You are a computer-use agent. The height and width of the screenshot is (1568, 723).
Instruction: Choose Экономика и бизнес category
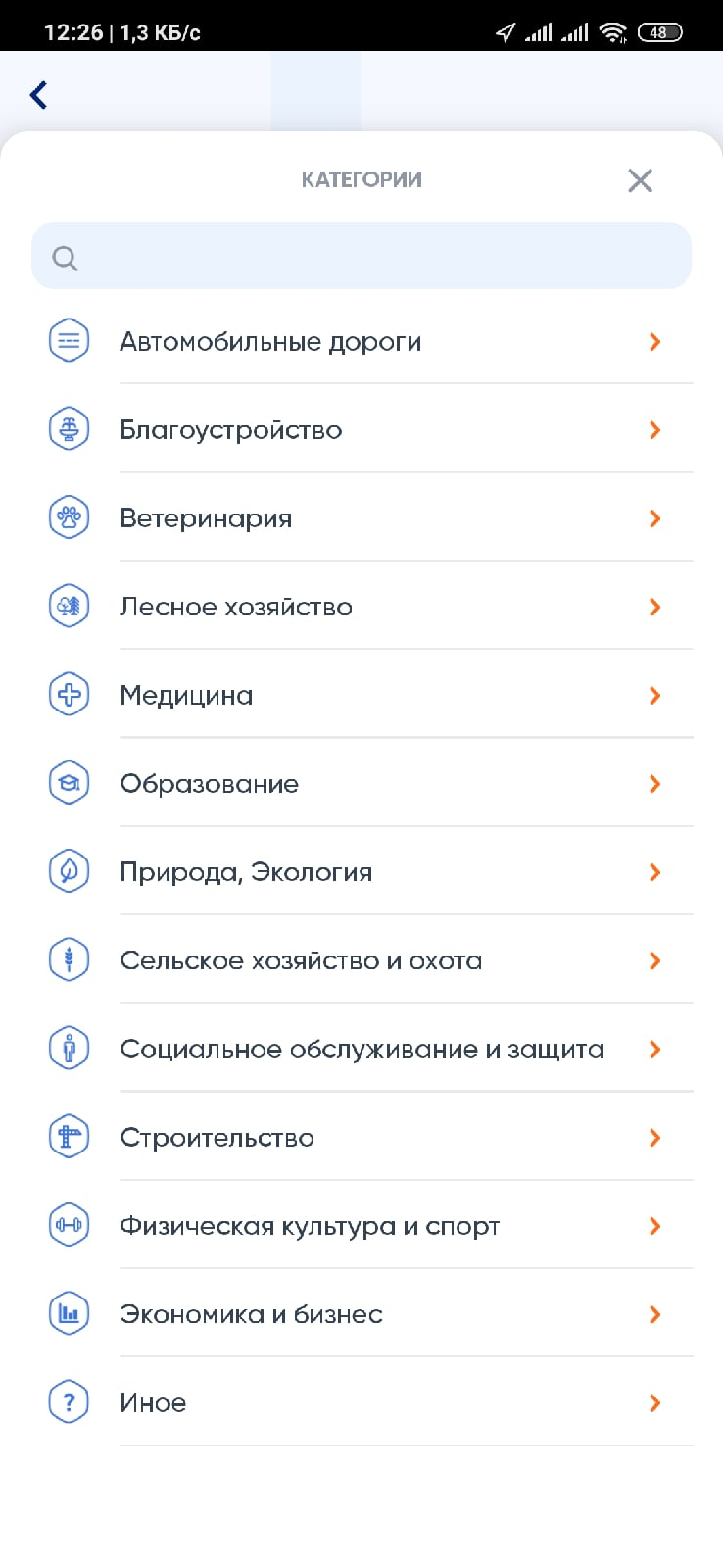click(x=361, y=1313)
